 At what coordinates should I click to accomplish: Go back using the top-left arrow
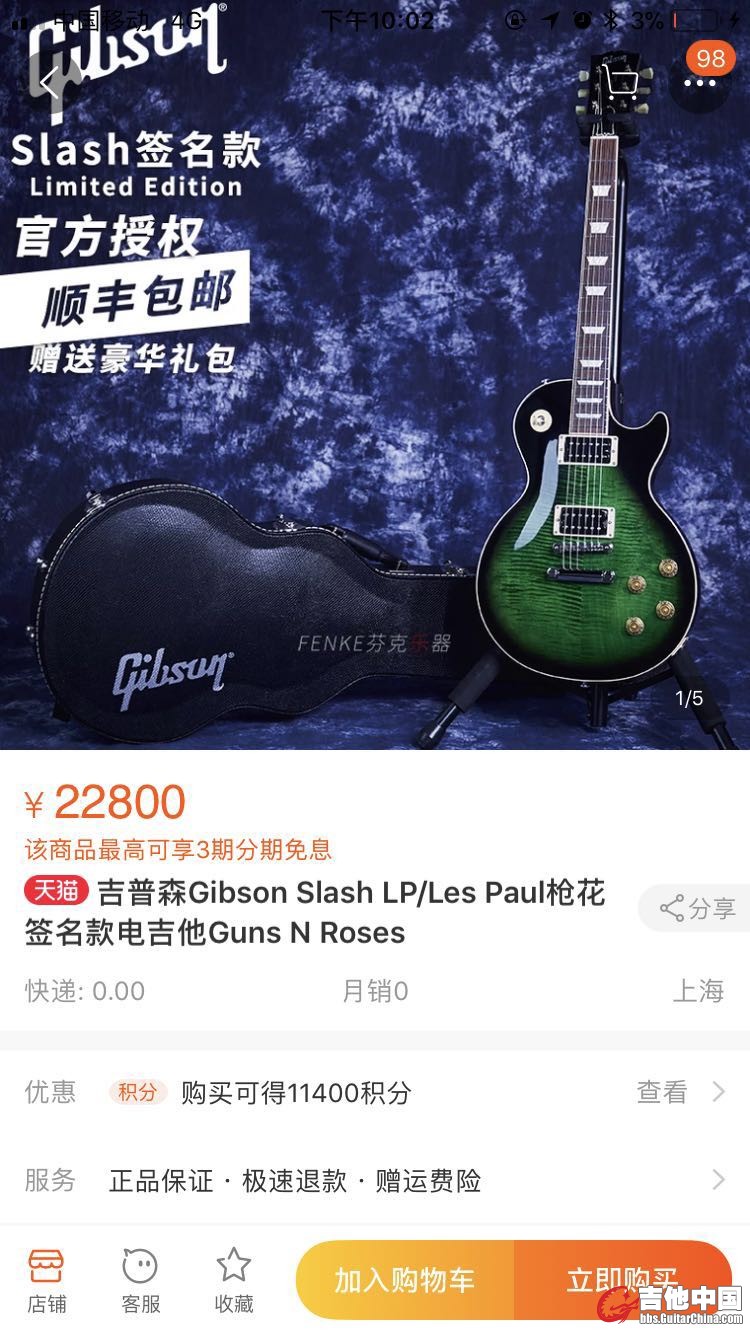[x=50, y=82]
